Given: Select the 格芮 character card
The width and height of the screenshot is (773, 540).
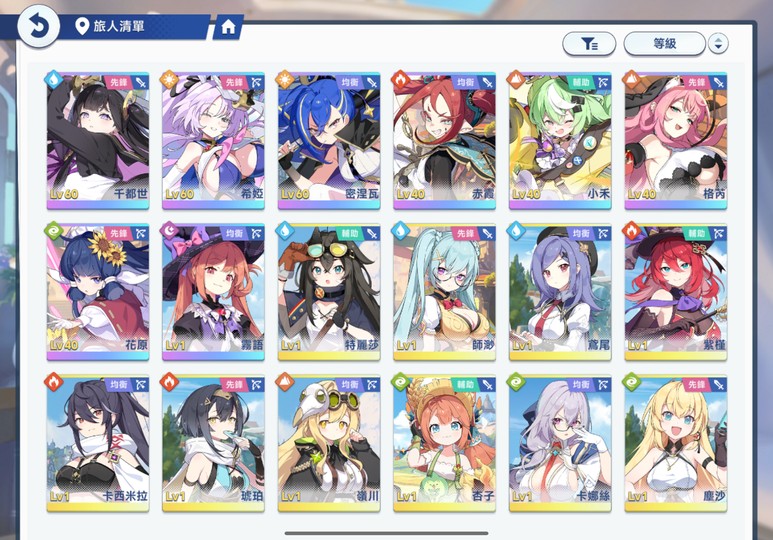Looking at the screenshot, I should tap(675, 138).
